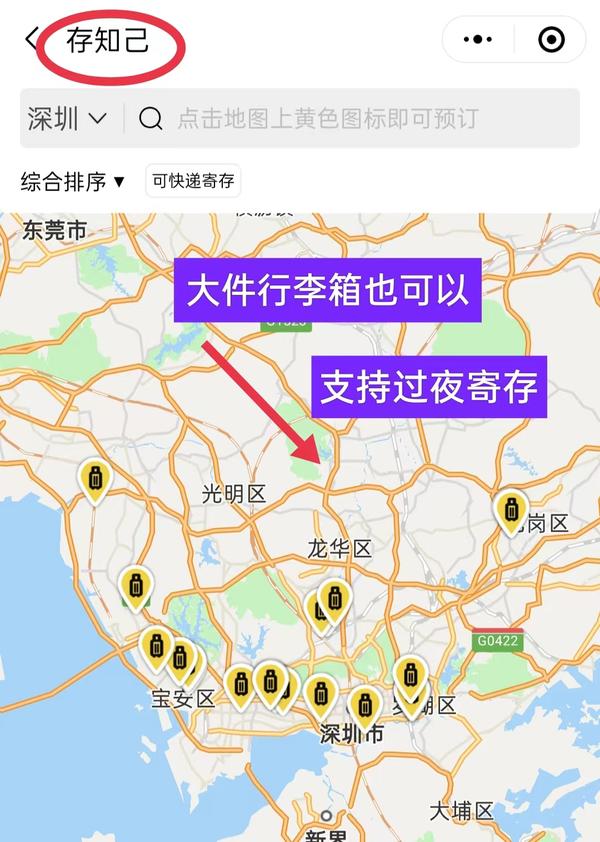This screenshot has height=842, width=600.
Task: Select the 可快递寄存 filter chip
Action: (193, 181)
